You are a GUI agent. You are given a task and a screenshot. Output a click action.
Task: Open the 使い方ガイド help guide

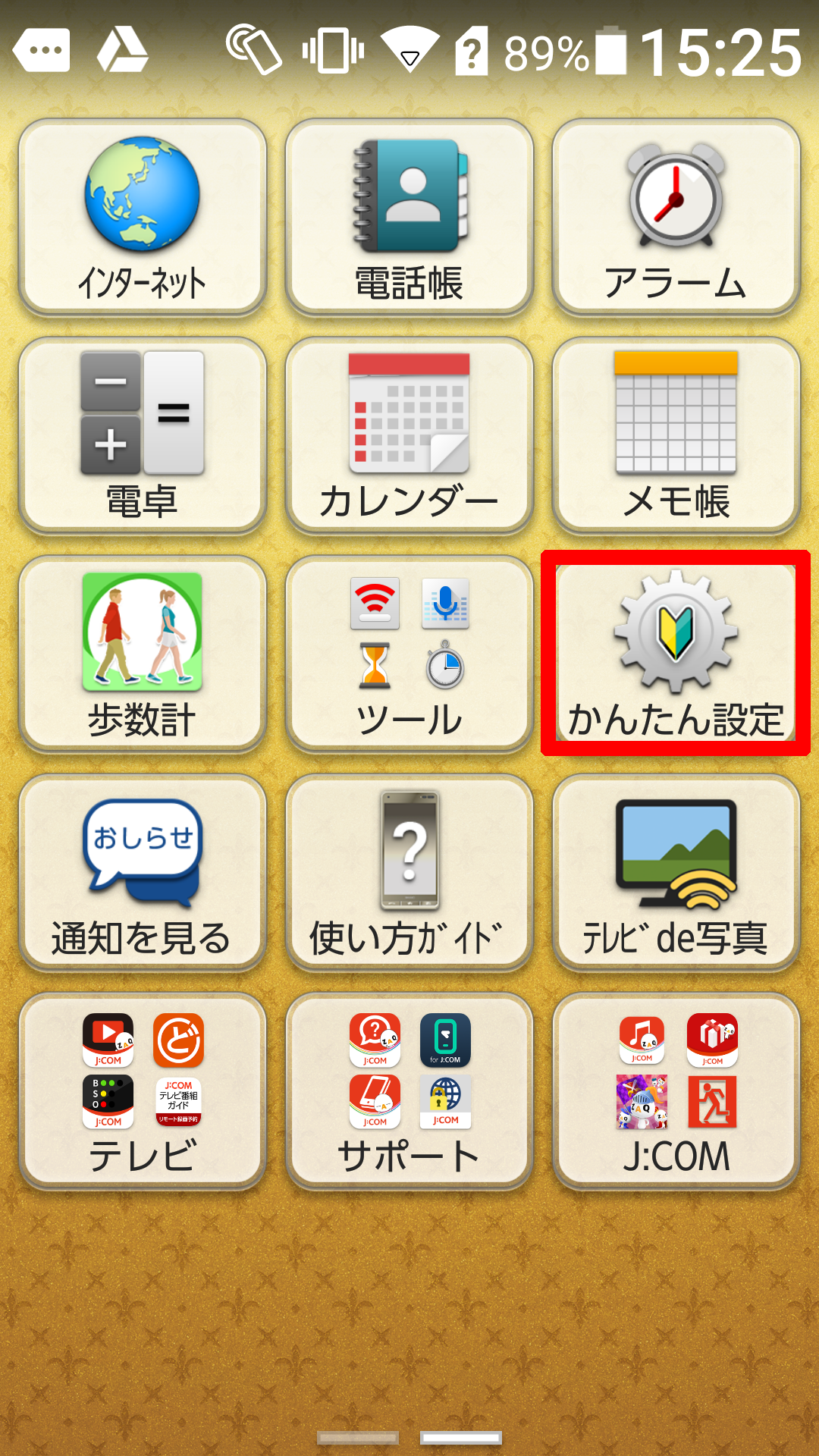click(x=409, y=871)
